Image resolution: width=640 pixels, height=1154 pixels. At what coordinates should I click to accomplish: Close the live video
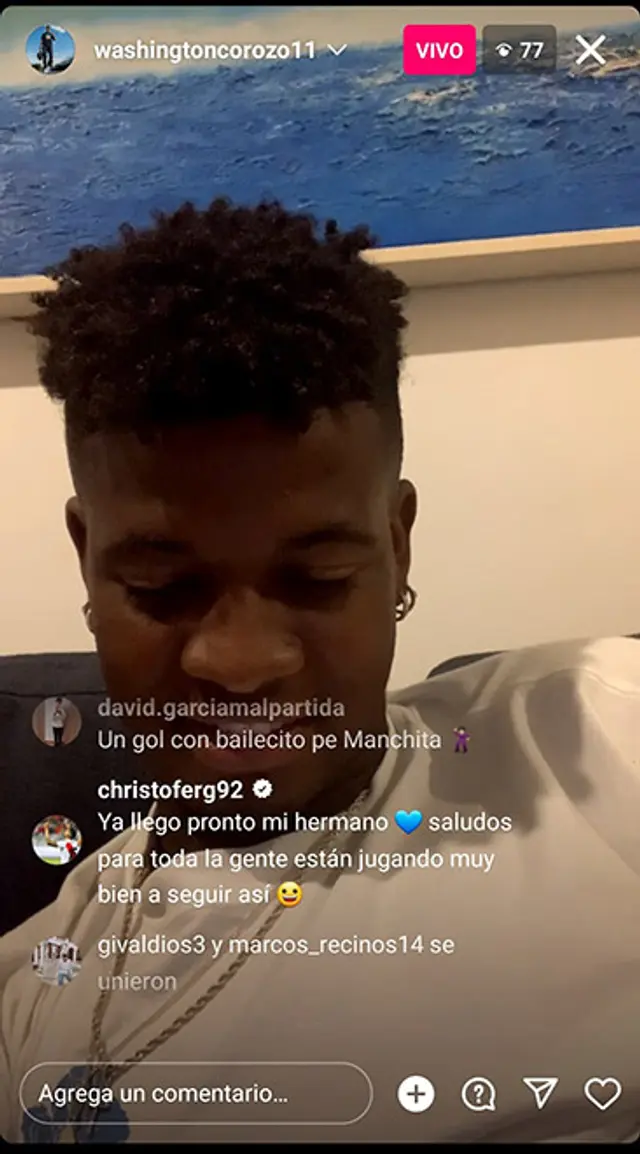tap(591, 50)
